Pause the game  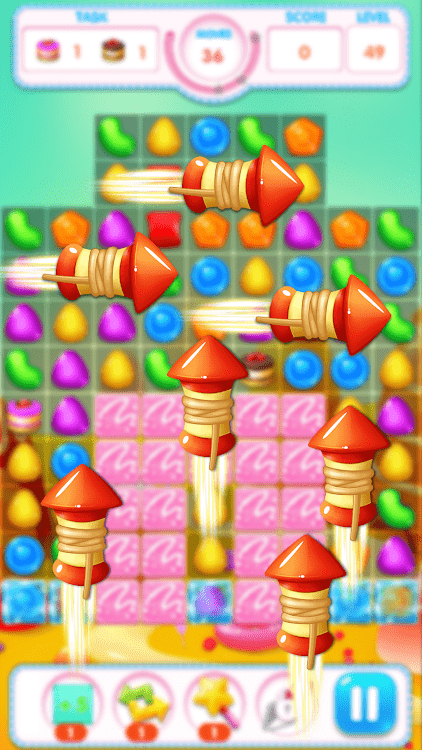366,703
